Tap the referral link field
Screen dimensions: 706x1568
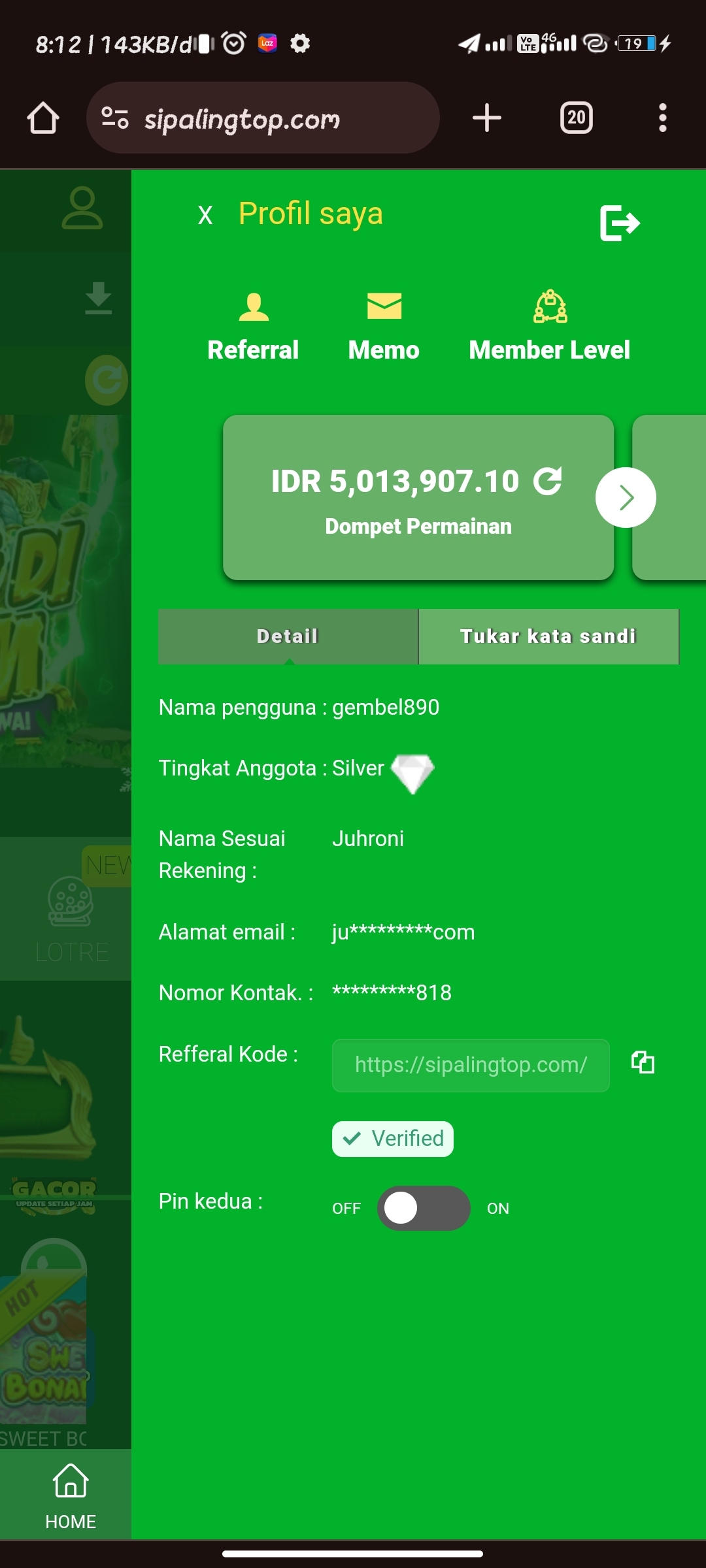[x=471, y=1065]
